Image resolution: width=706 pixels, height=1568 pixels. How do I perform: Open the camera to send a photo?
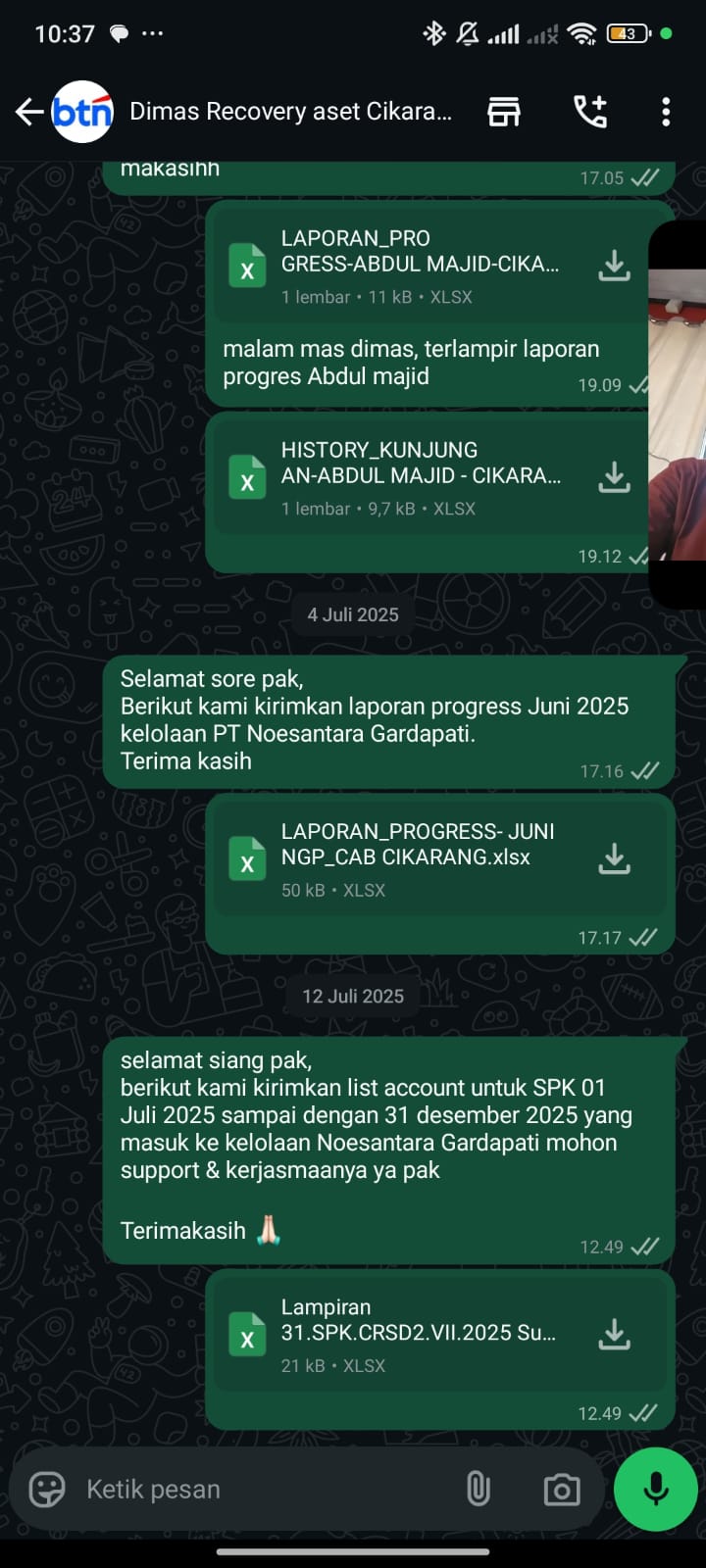point(561,1490)
